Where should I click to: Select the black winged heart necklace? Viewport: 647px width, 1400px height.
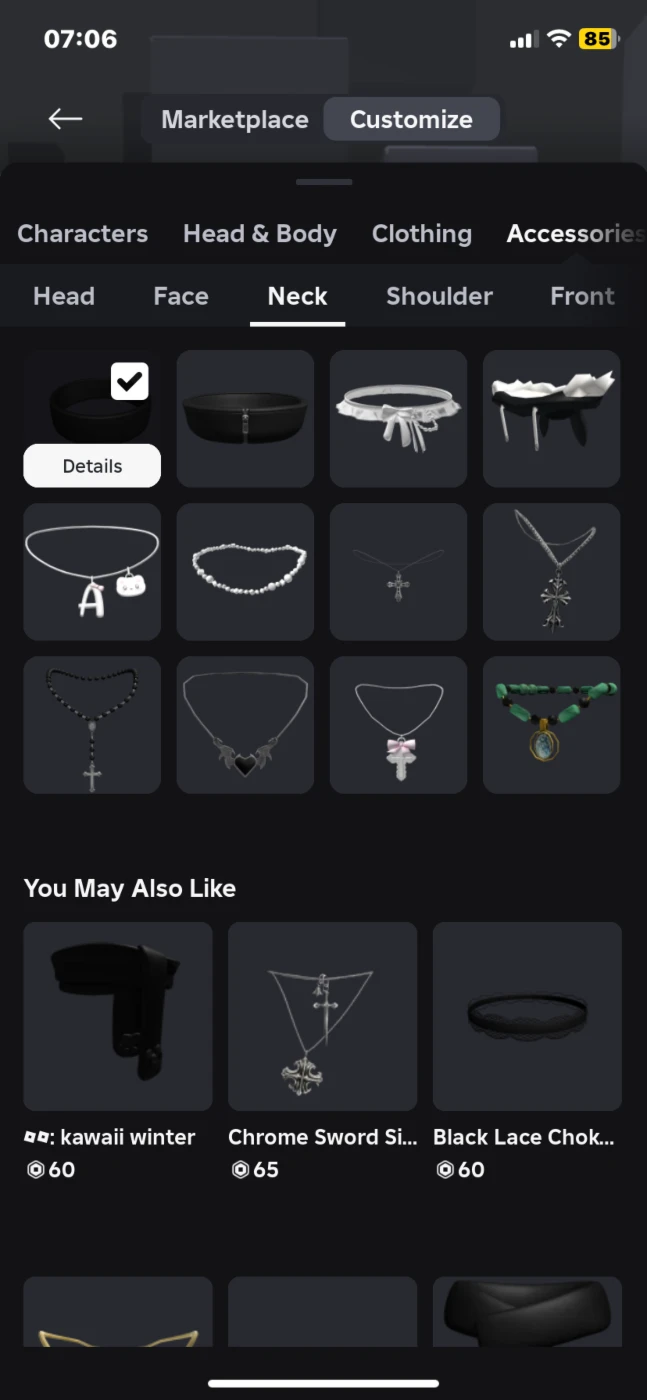245,725
